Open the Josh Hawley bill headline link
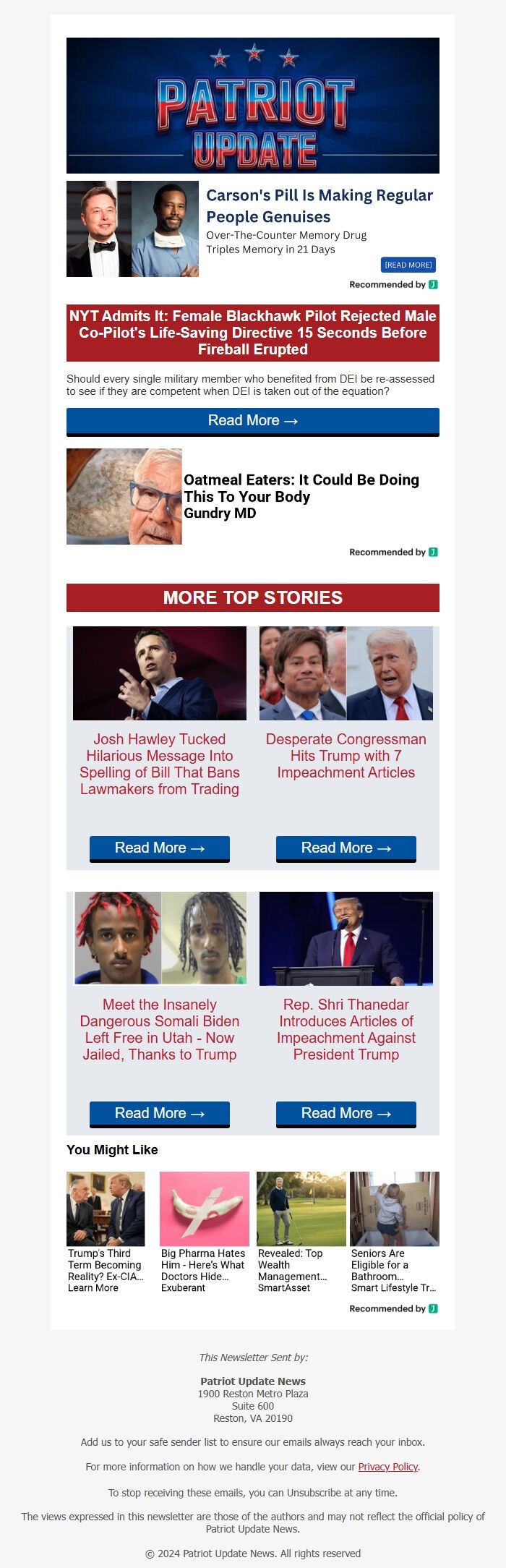 tap(160, 764)
